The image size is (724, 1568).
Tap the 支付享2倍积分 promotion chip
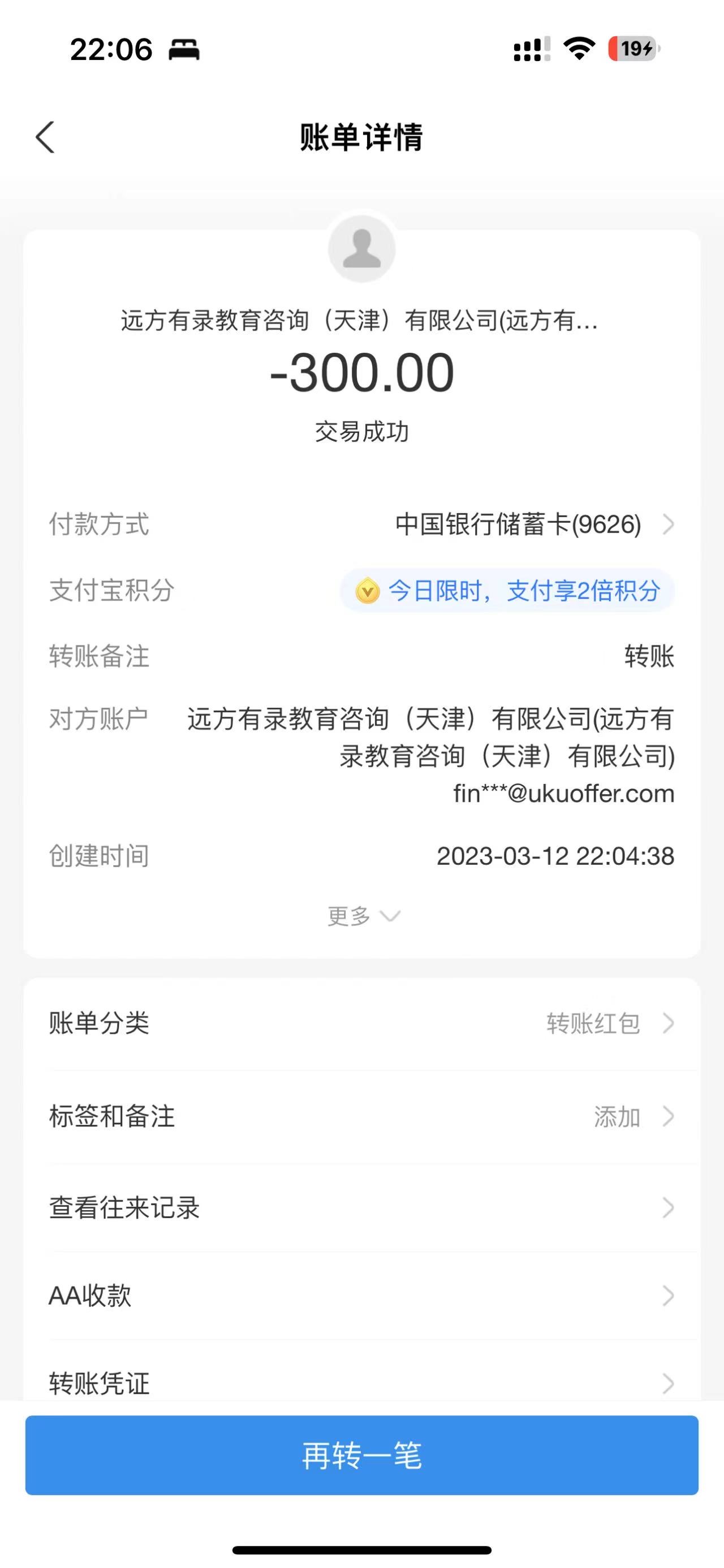click(507, 591)
